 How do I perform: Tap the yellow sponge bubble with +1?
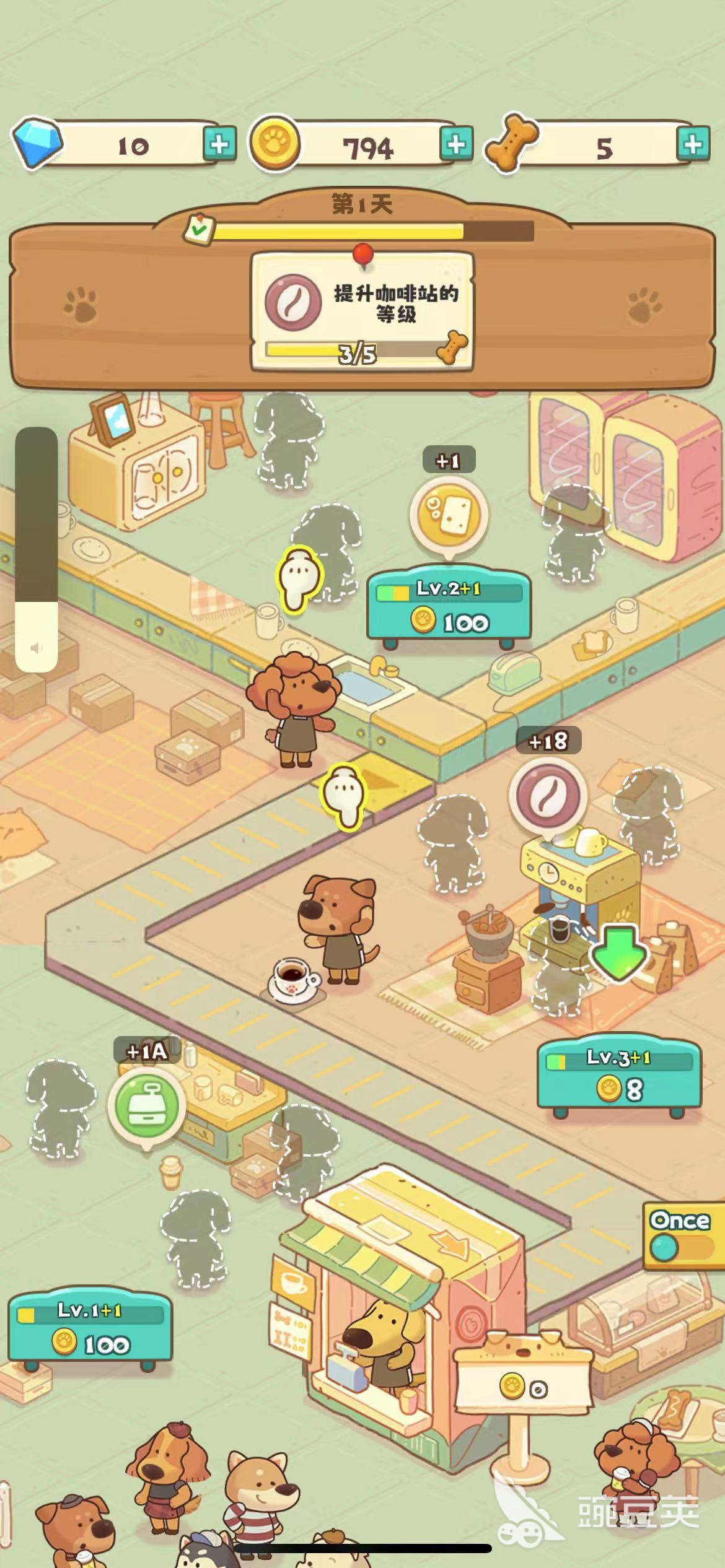pyautogui.click(x=449, y=515)
